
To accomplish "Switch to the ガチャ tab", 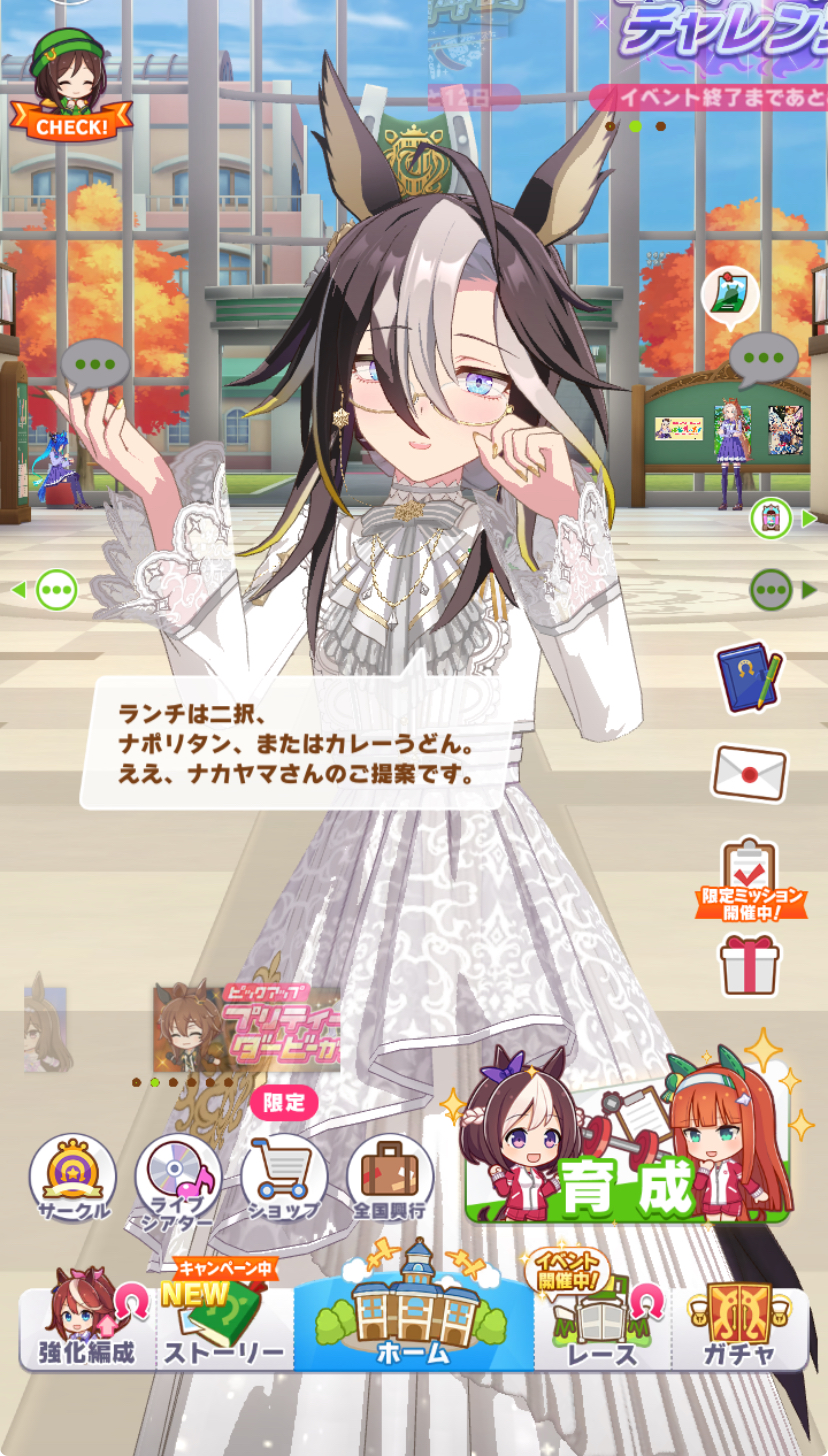I will [740, 1325].
